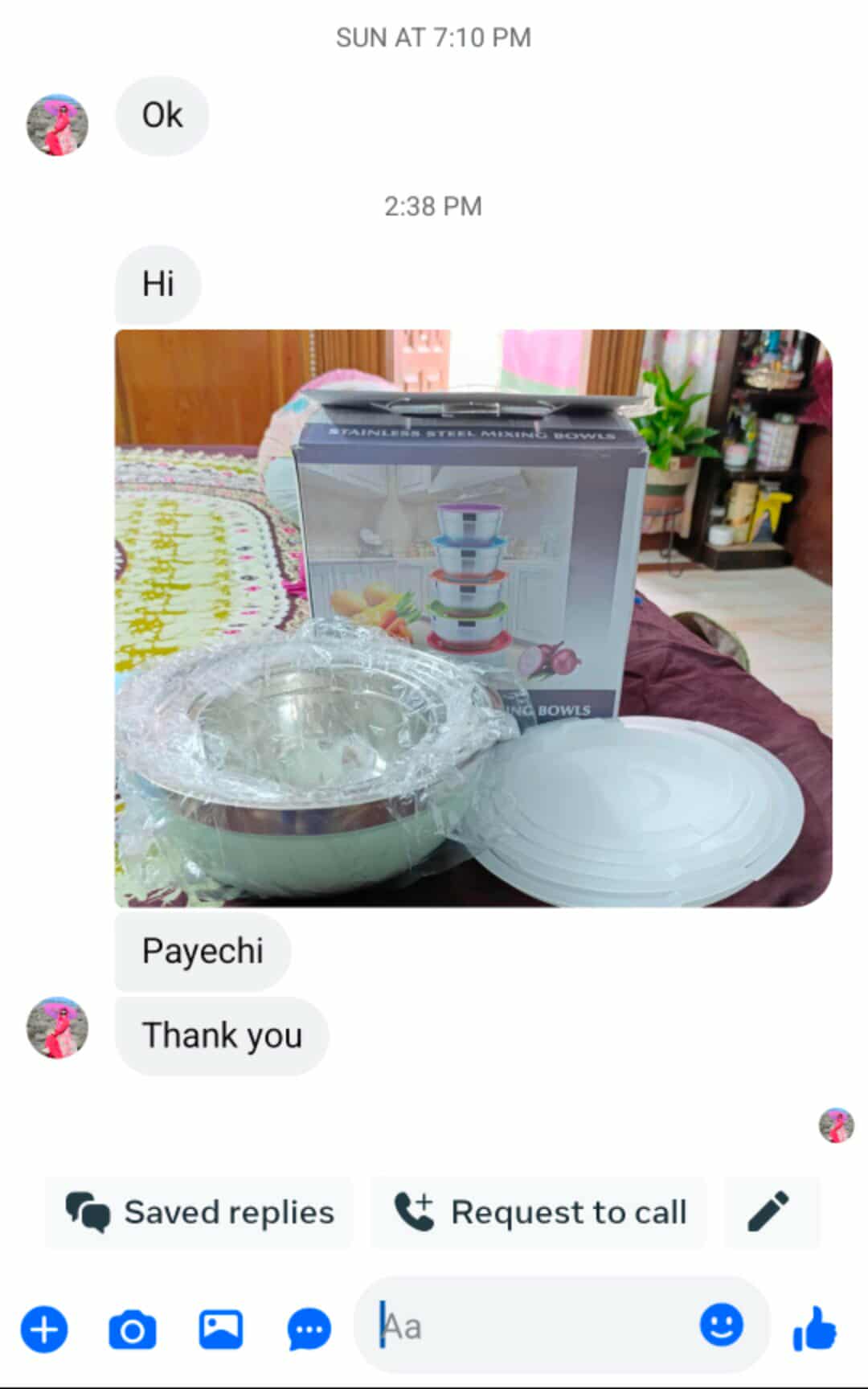868x1389 pixels.
Task: Open the camera to take a photo
Action: click(x=133, y=1330)
